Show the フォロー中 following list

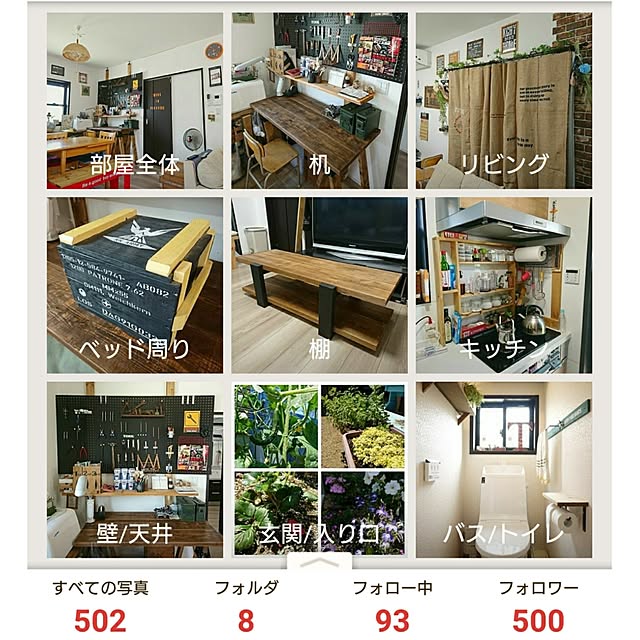[x=392, y=606]
